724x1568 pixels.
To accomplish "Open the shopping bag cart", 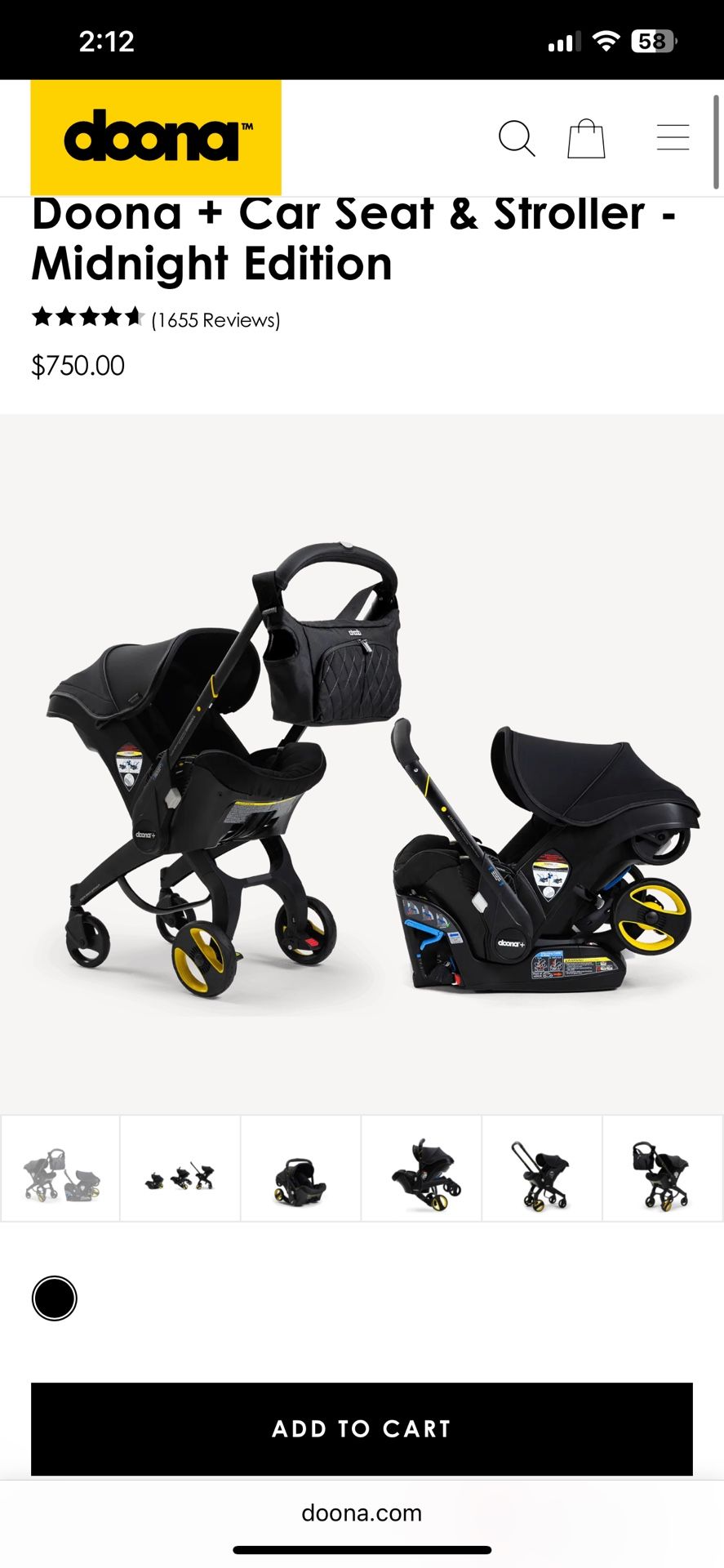I will (586, 138).
